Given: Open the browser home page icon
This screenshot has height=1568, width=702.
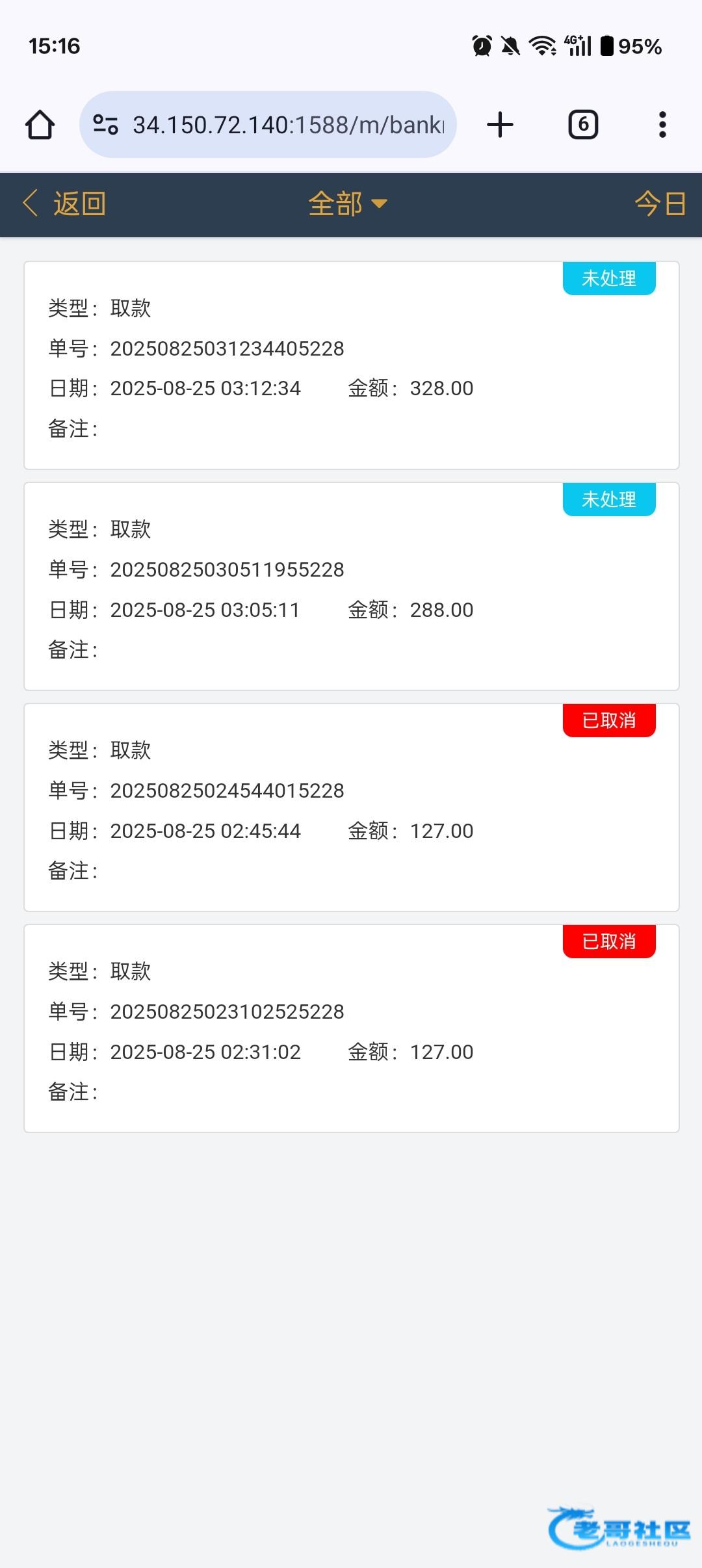Looking at the screenshot, I should 40,125.
